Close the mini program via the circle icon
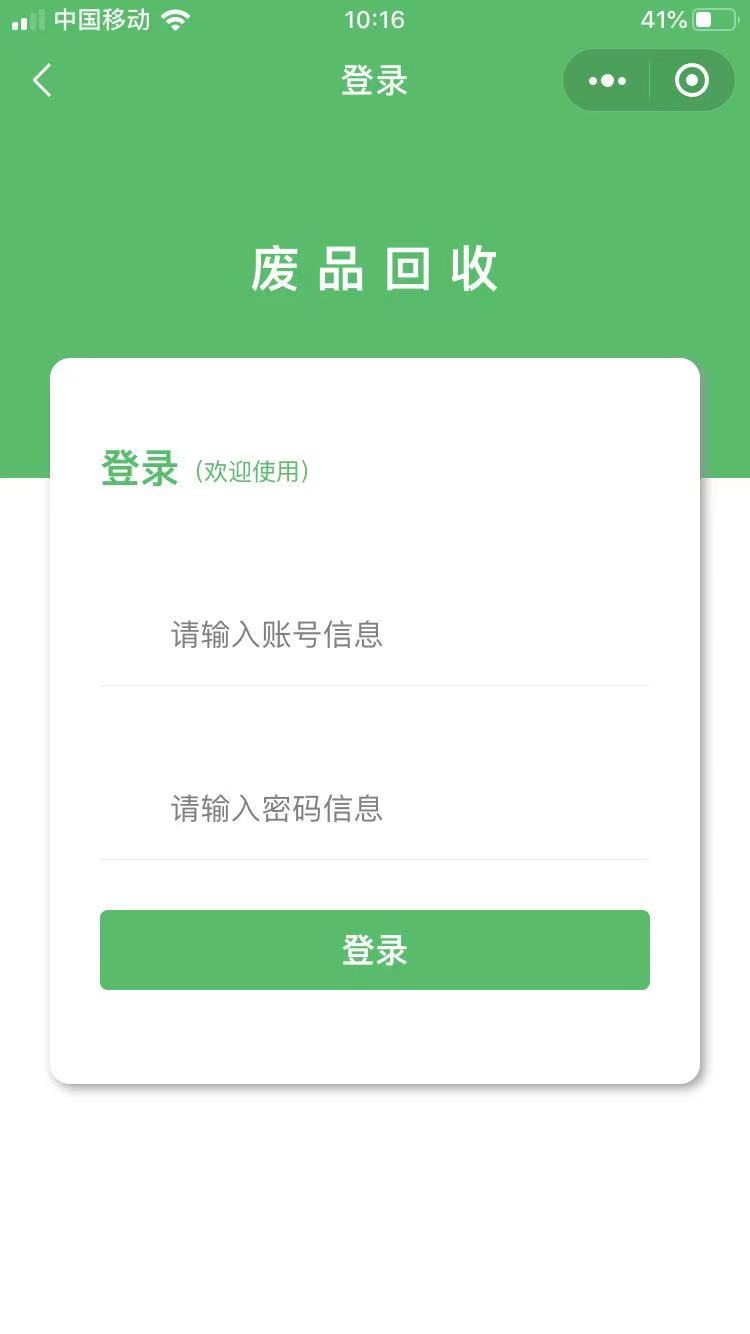This screenshot has width=750, height=1334. [691, 80]
